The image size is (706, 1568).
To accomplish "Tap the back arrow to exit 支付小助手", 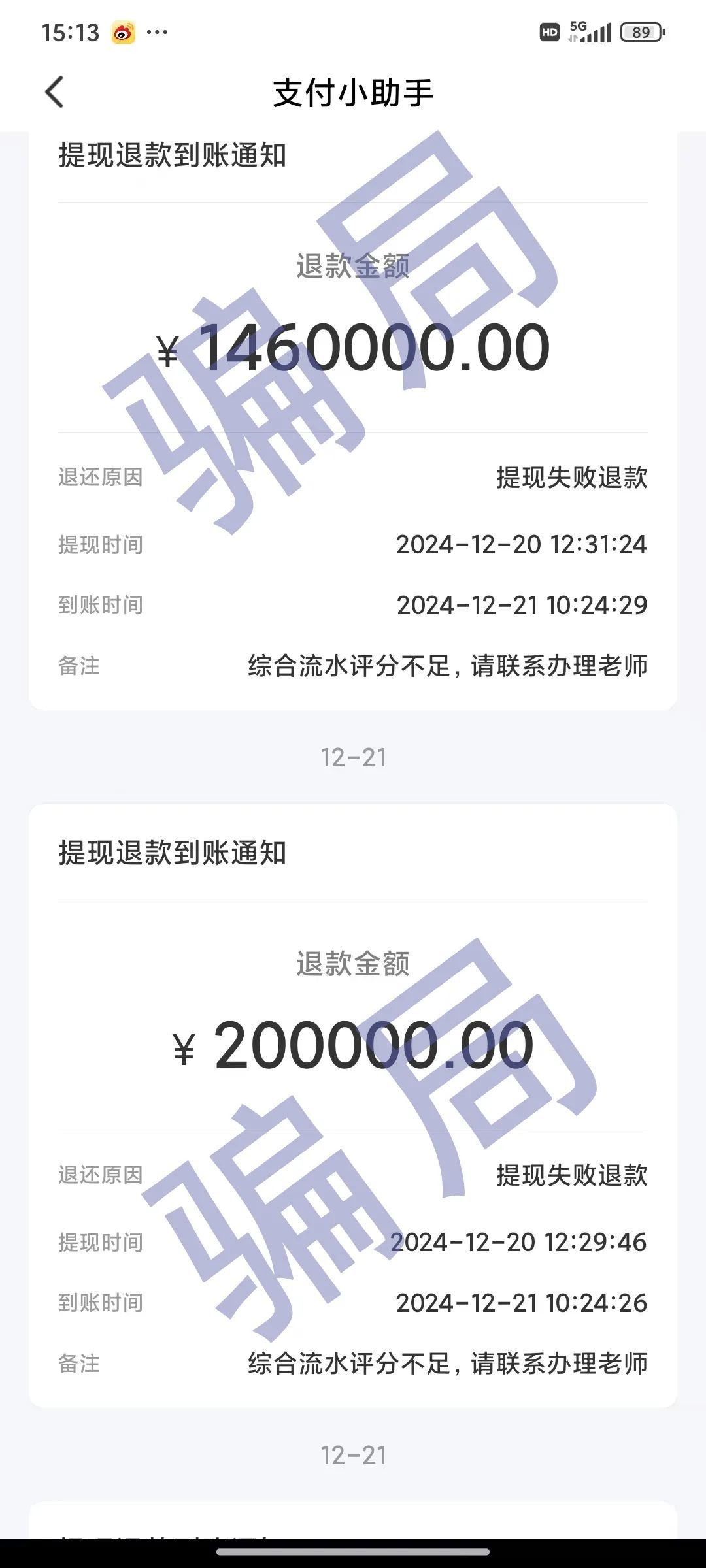I will pyautogui.click(x=56, y=91).
